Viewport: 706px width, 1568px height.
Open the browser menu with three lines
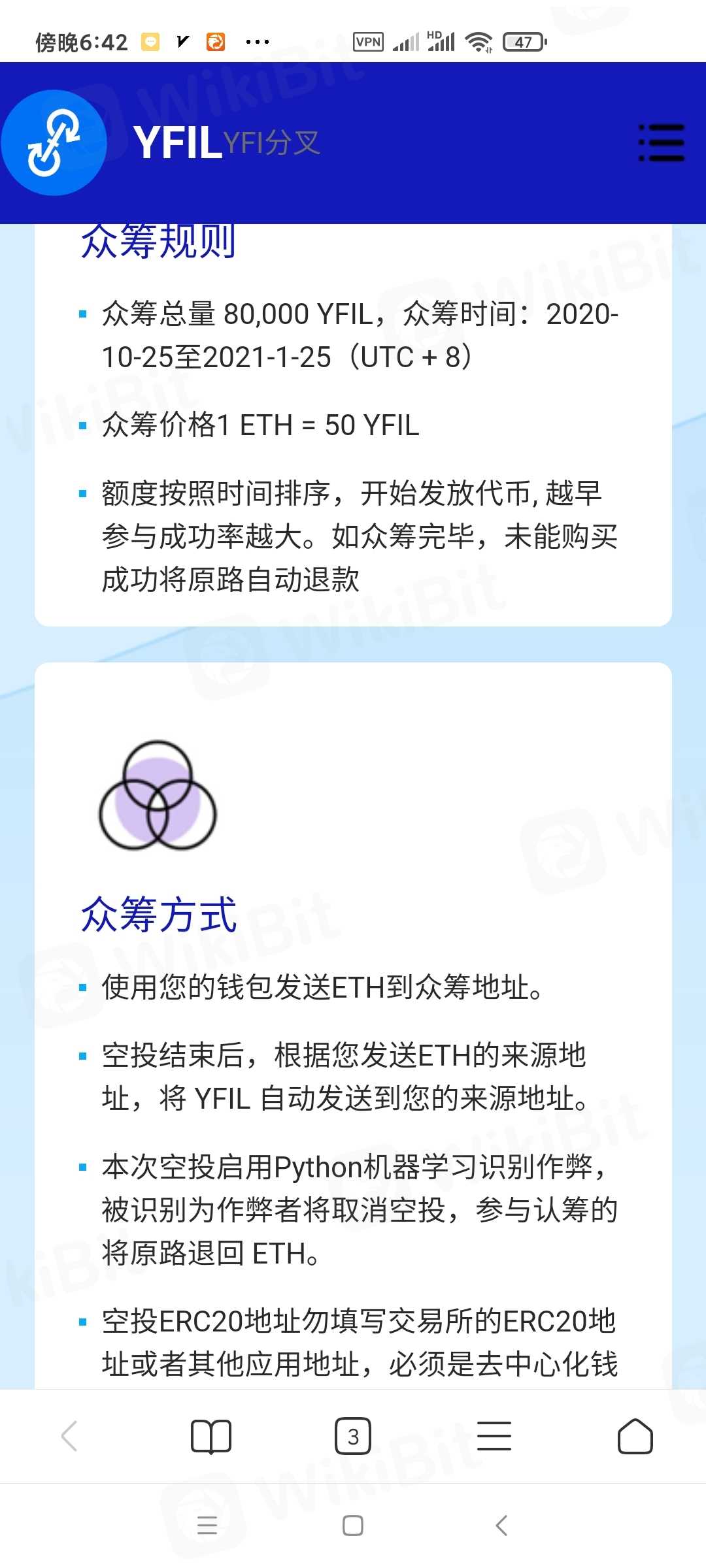(494, 1436)
